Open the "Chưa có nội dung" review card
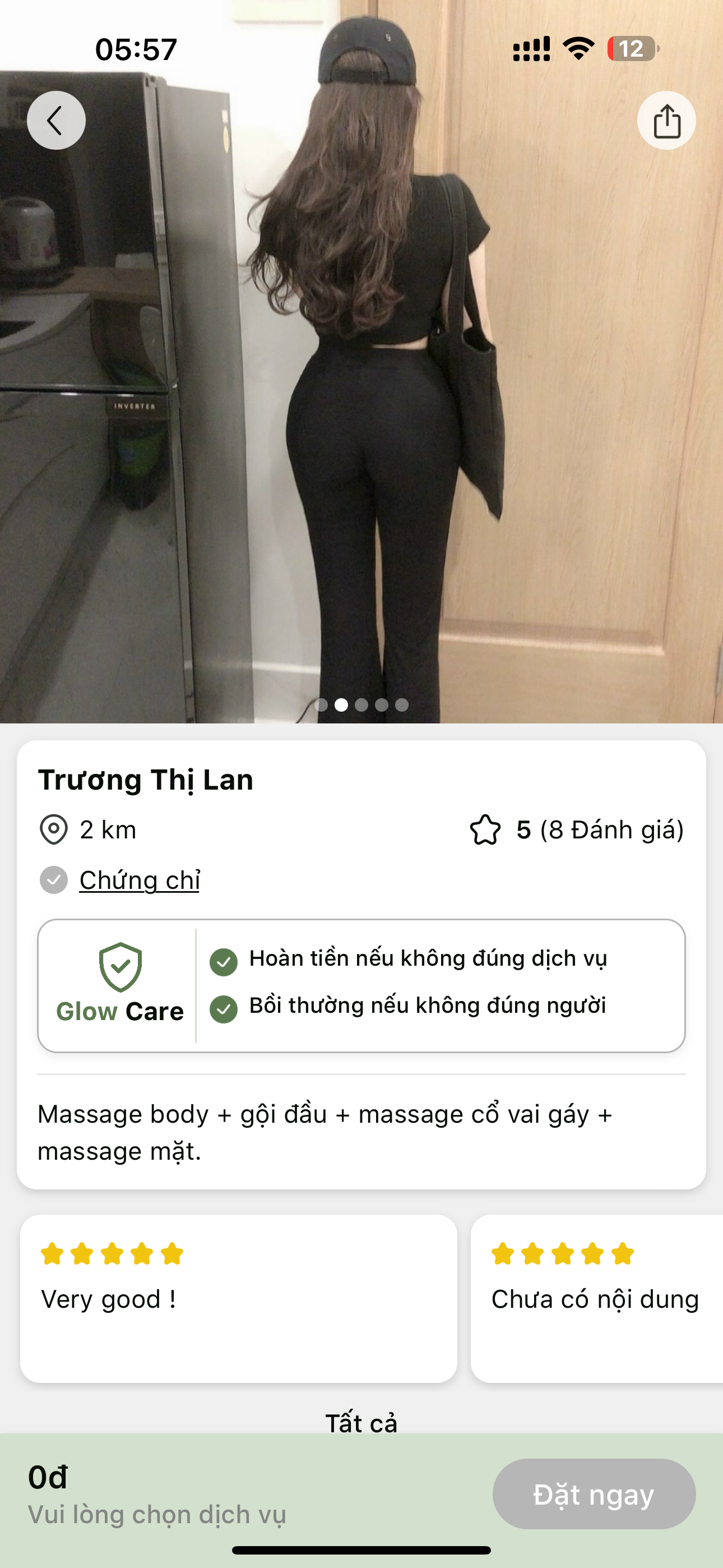The image size is (723, 1568). [x=596, y=1298]
